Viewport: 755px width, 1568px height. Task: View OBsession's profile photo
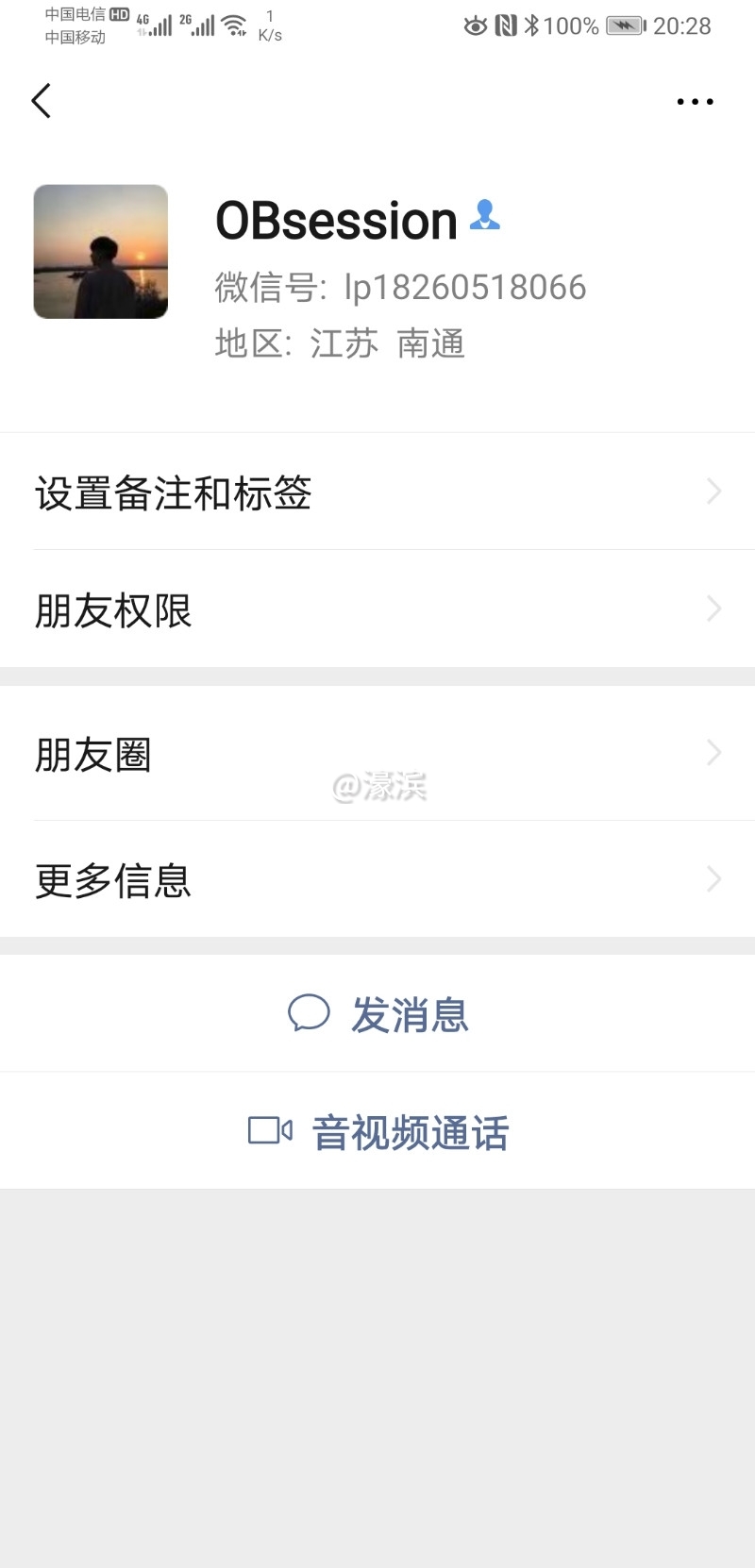(x=101, y=252)
